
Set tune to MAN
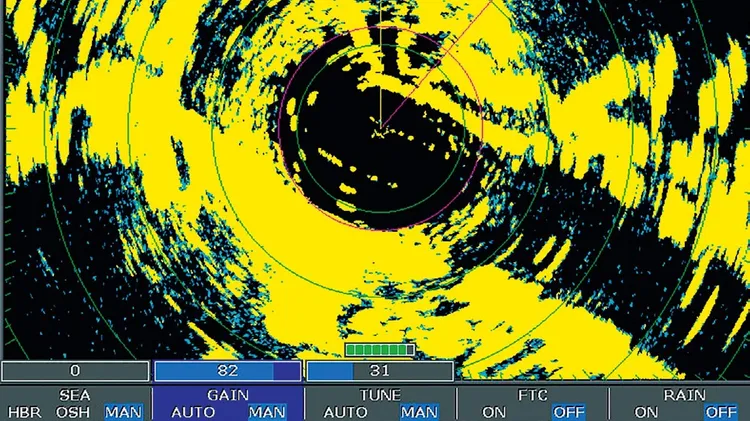coord(419,412)
